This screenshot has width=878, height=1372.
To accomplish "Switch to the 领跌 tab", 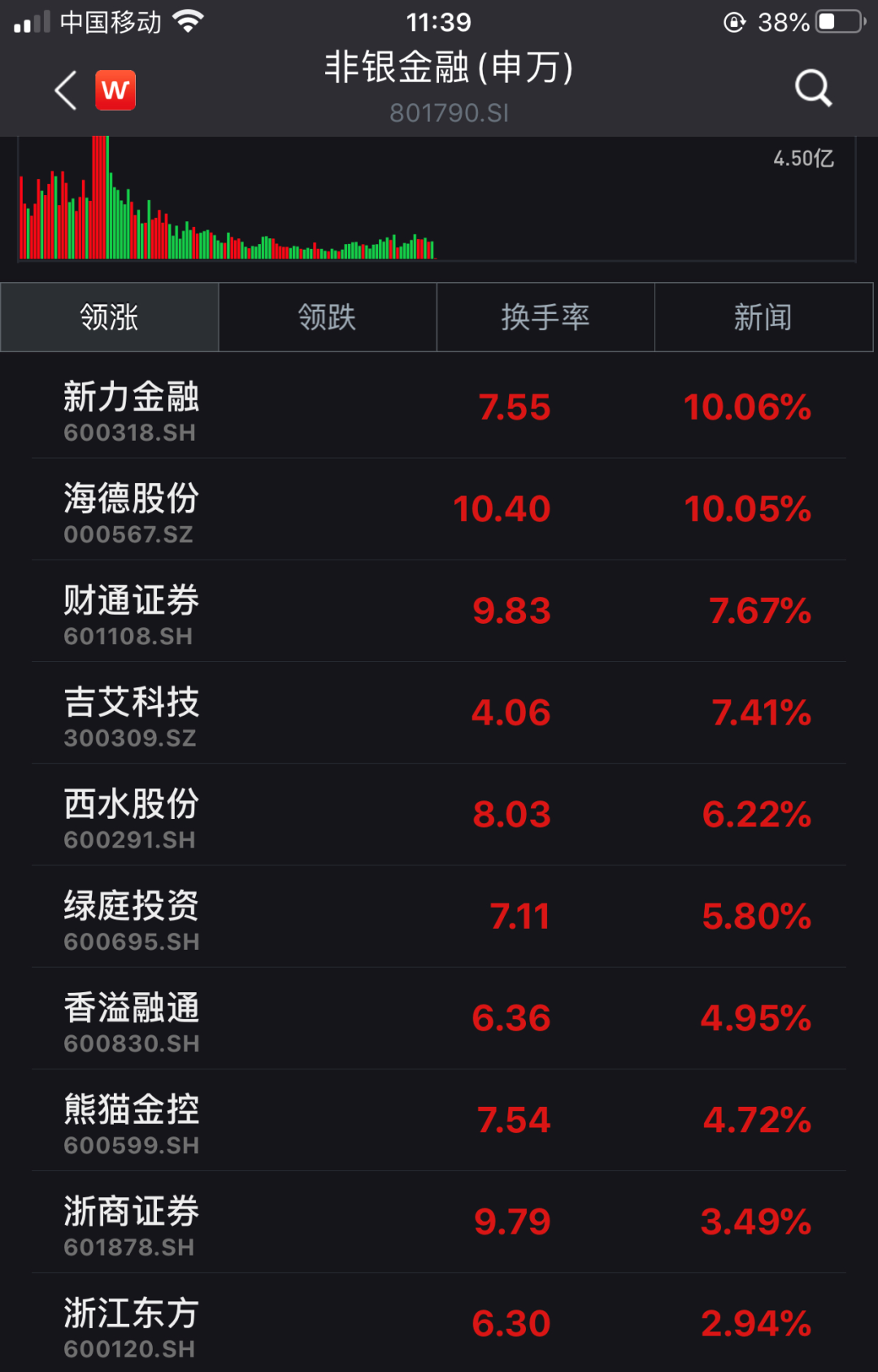I will pyautogui.click(x=328, y=317).
